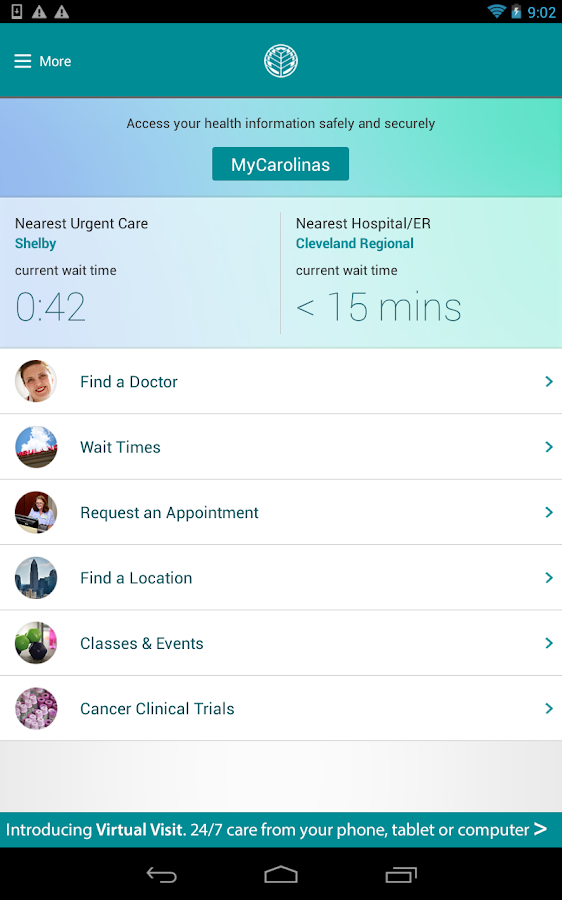Screen dimensions: 562x900
Task: Open Find a Doctor
Action: tap(281, 382)
